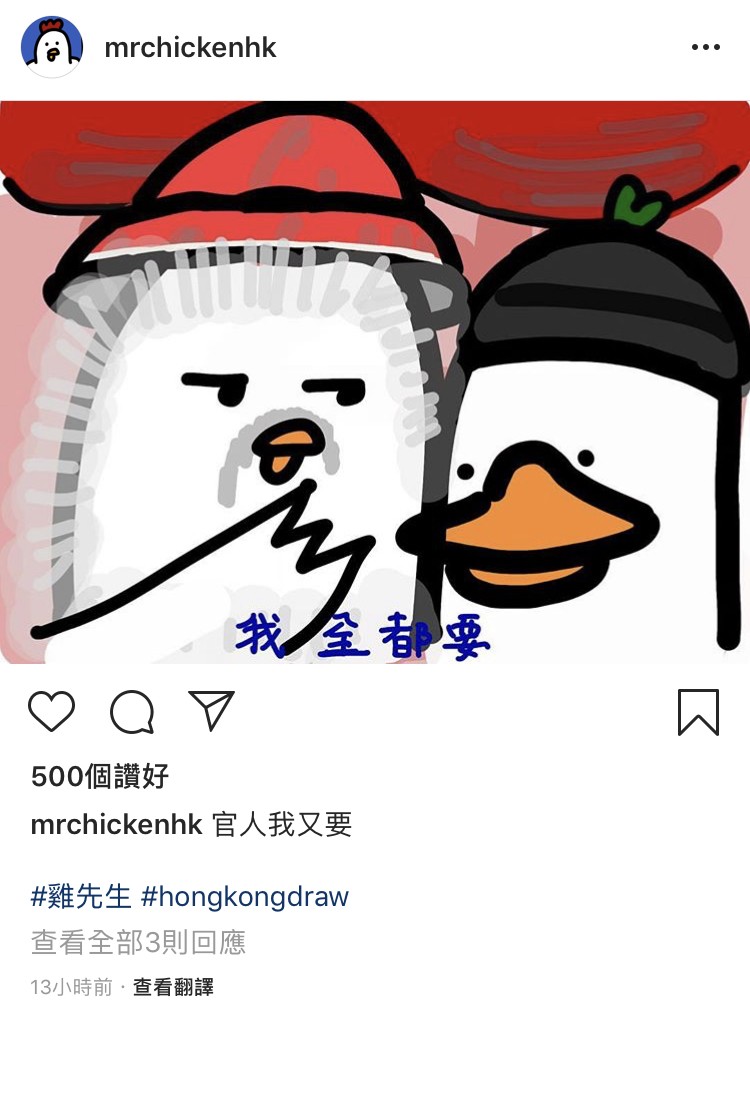Open the mrchickenhk username in the post header

click(x=190, y=47)
